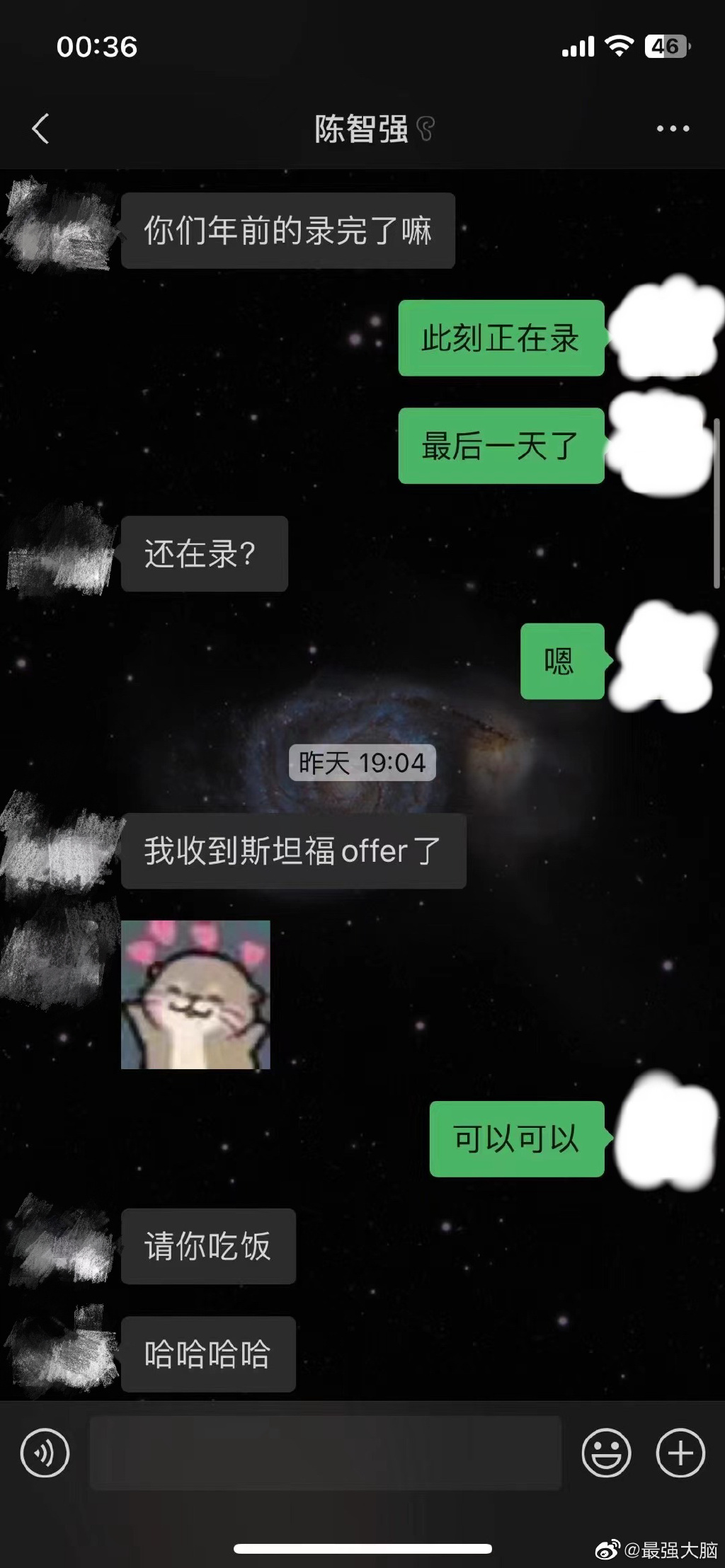
Task: Focus the message text field
Action: click(326, 1453)
